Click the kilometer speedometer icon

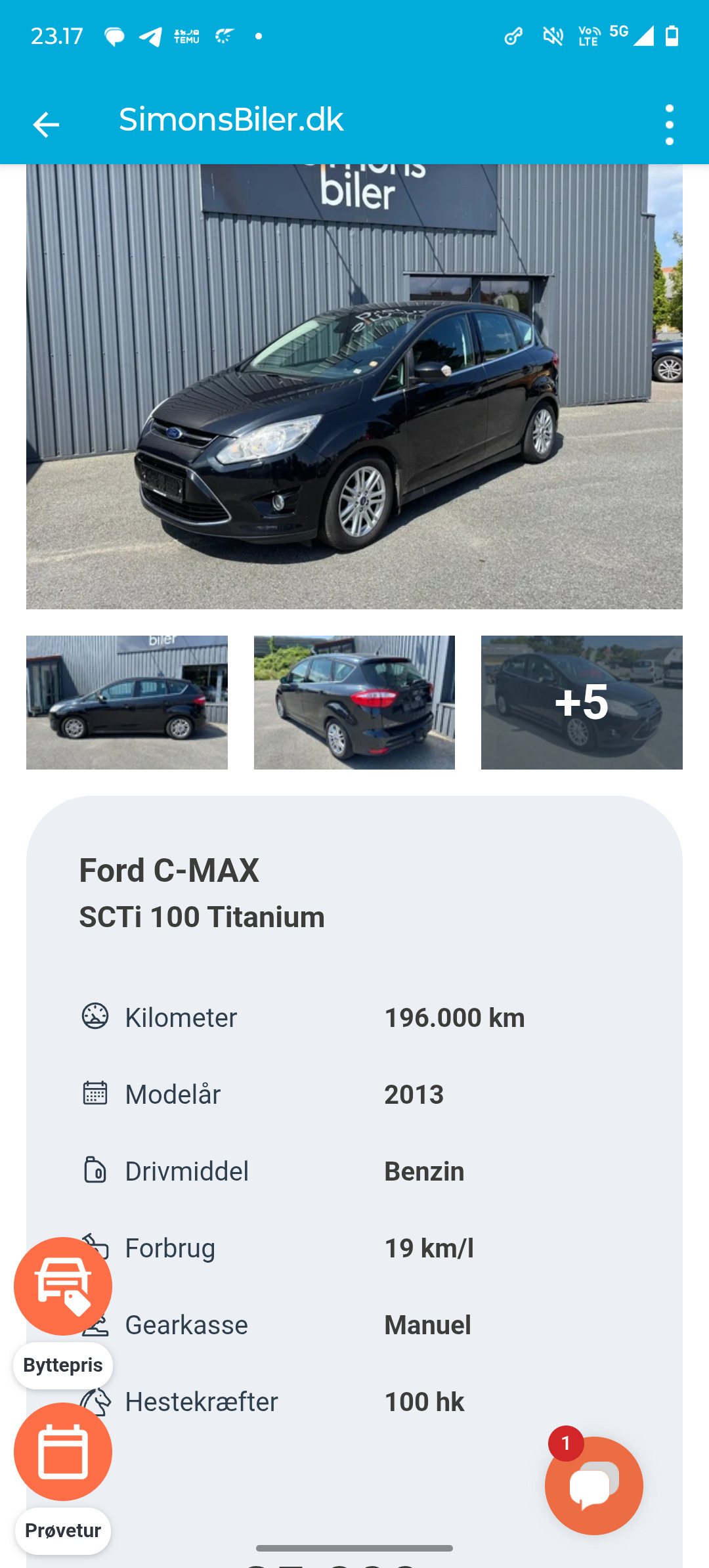[x=96, y=1016]
